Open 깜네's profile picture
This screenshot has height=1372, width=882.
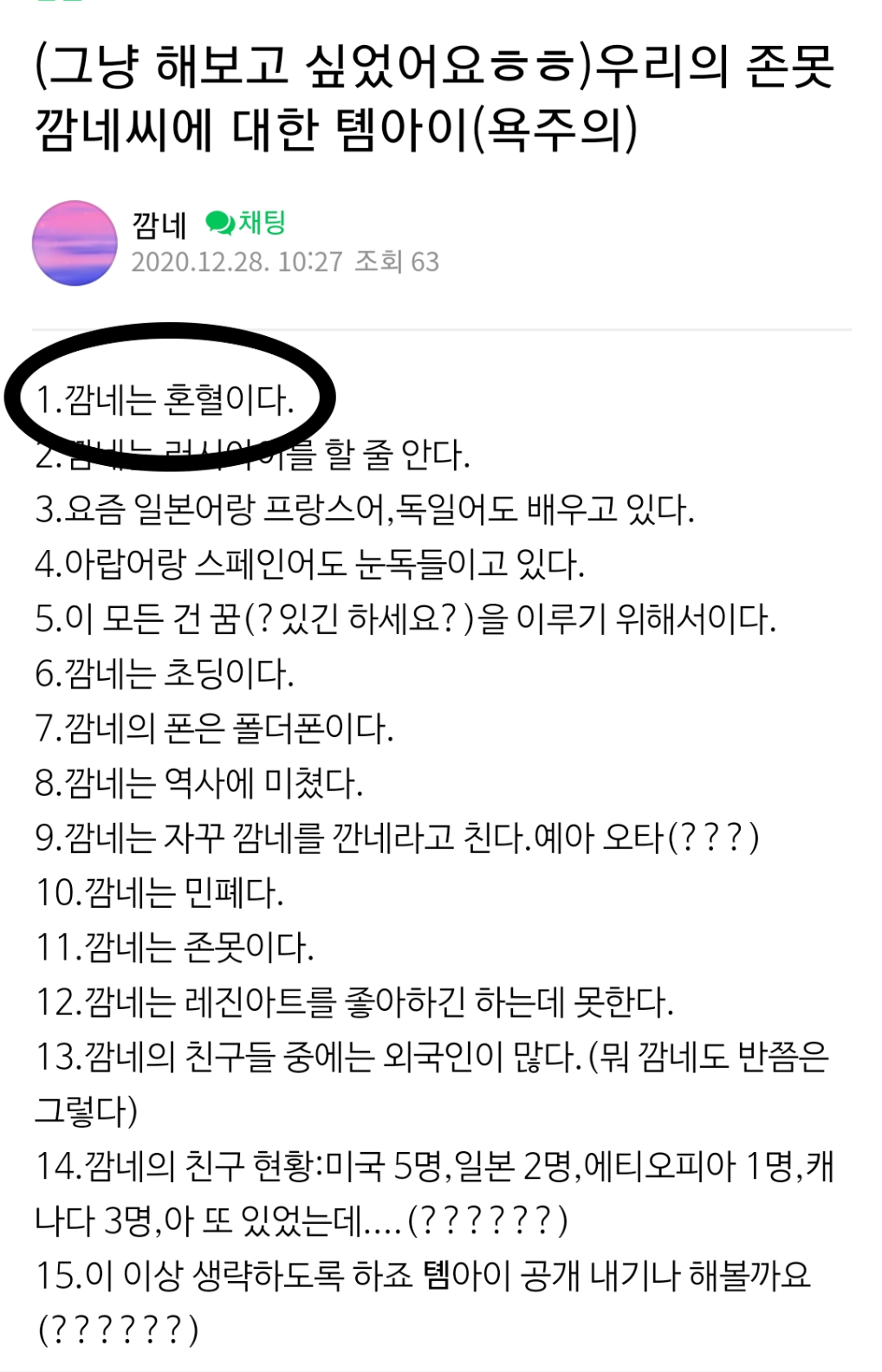tap(75, 243)
